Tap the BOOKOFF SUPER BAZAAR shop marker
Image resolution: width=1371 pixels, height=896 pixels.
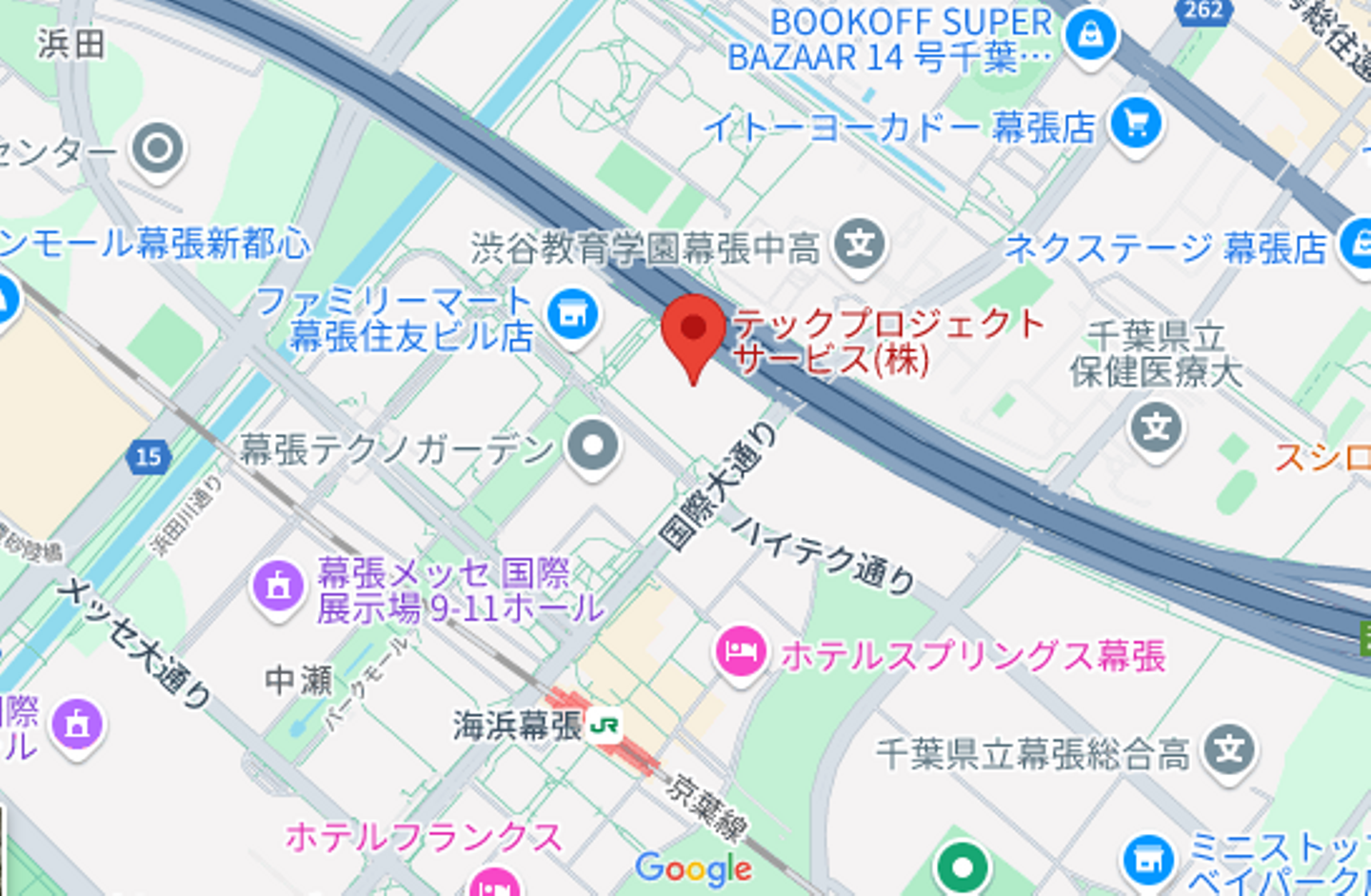[x=1091, y=35]
